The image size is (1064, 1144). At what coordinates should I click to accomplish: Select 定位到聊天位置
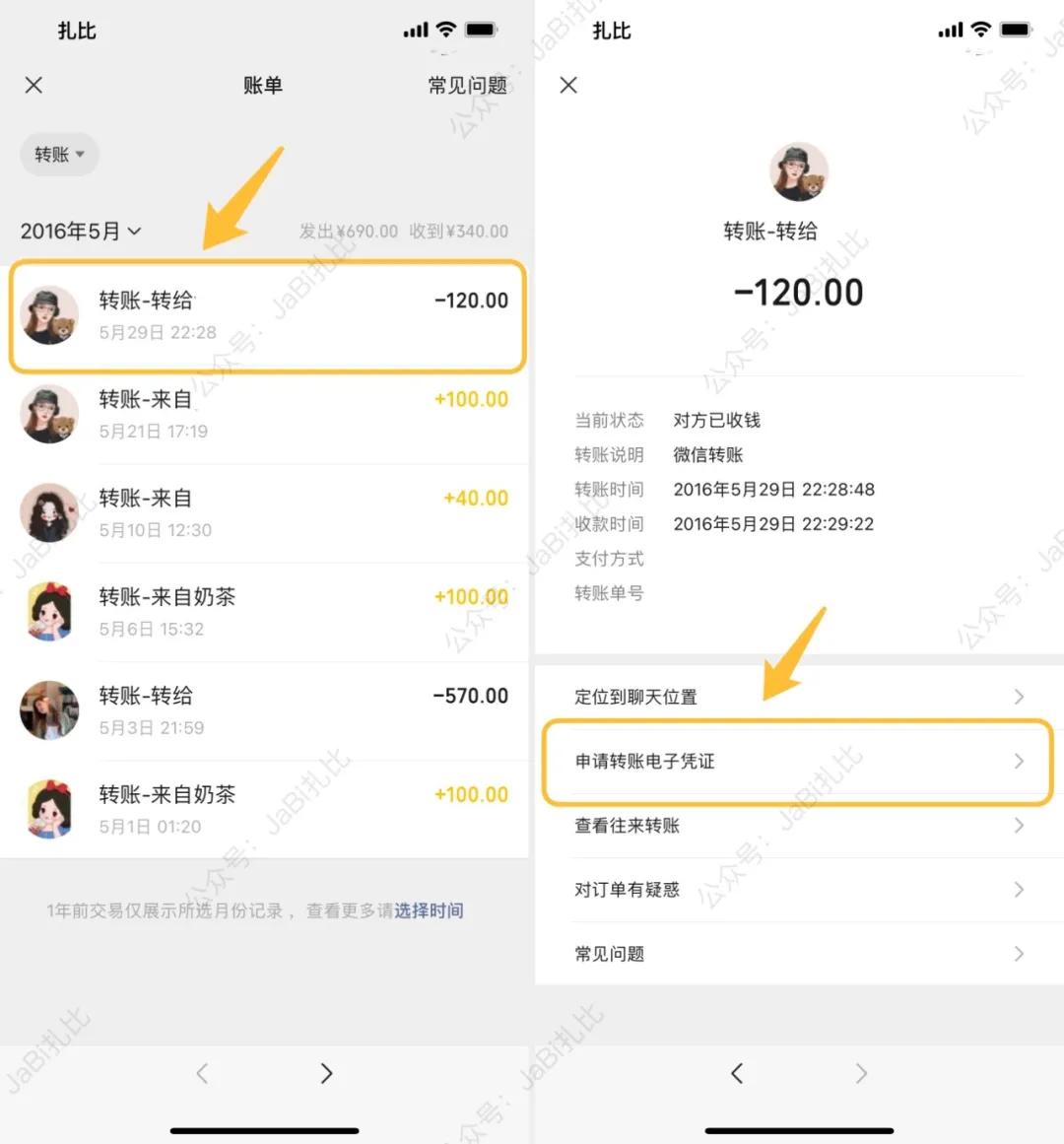[x=798, y=697]
